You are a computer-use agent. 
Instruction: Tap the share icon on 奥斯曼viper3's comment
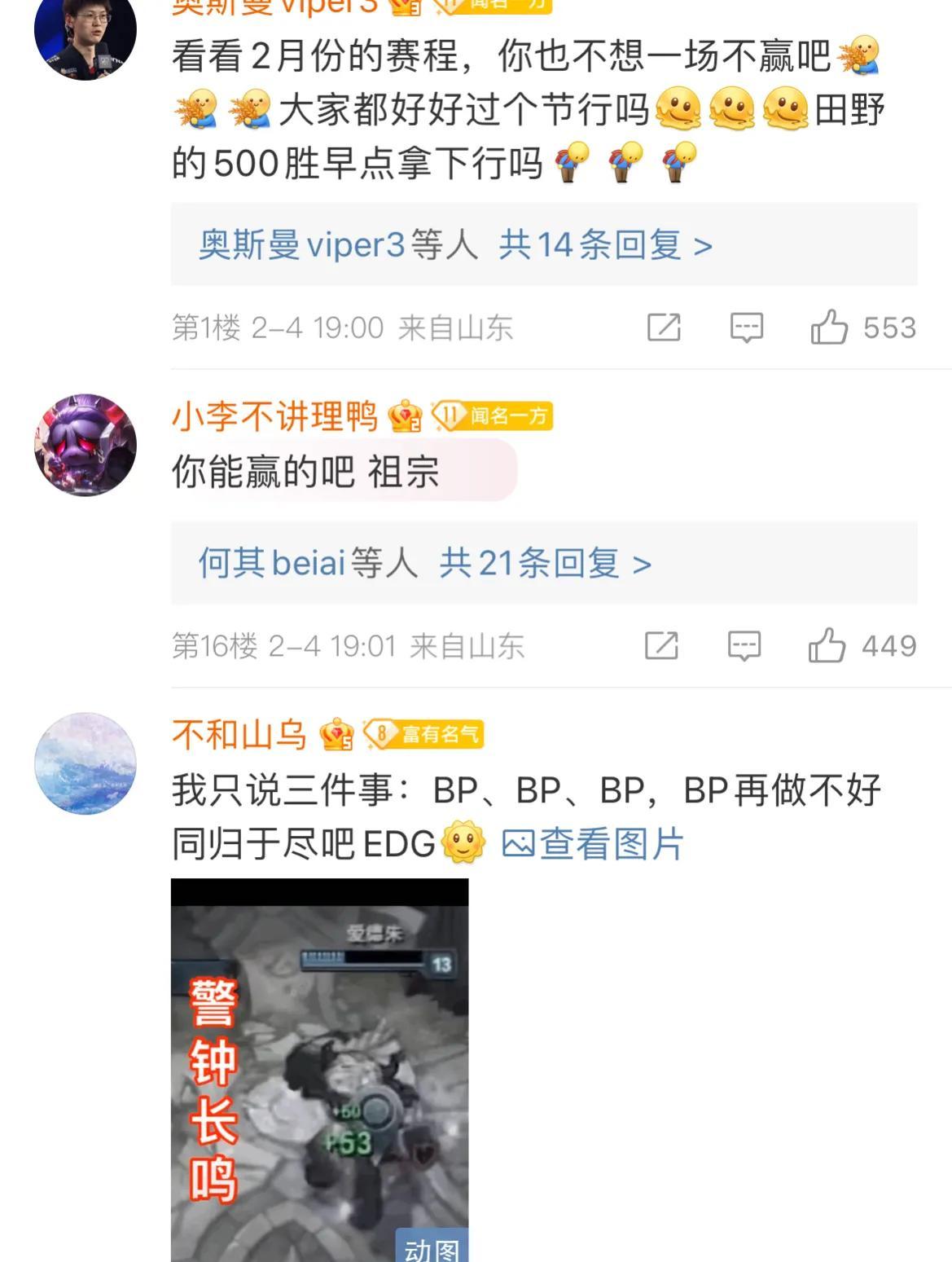665,325
